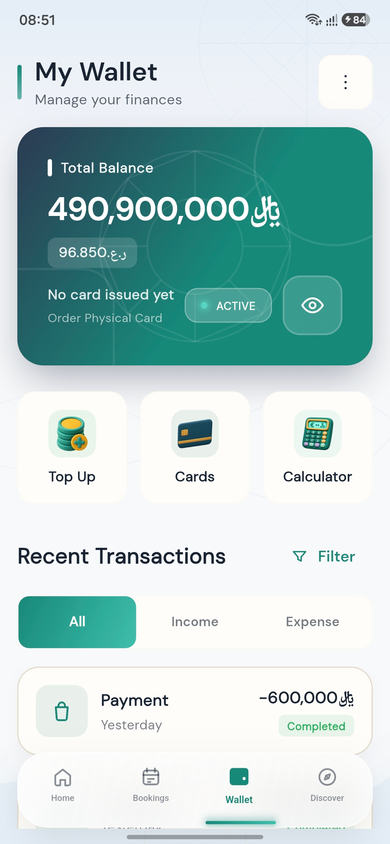This screenshot has height=844, width=390.
Task: Open the Discover tab
Action: pyautogui.click(x=327, y=785)
